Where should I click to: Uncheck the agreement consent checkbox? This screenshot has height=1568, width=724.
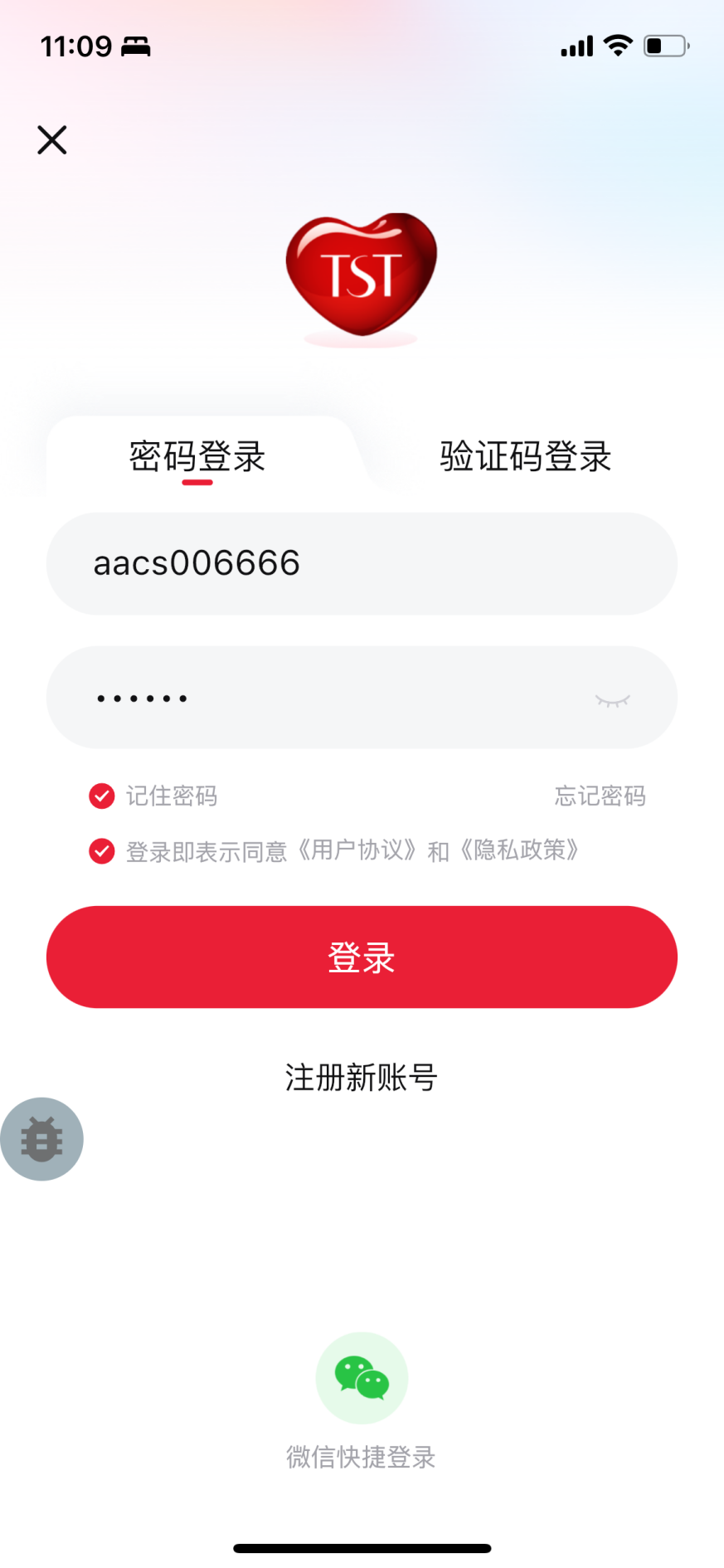point(102,851)
